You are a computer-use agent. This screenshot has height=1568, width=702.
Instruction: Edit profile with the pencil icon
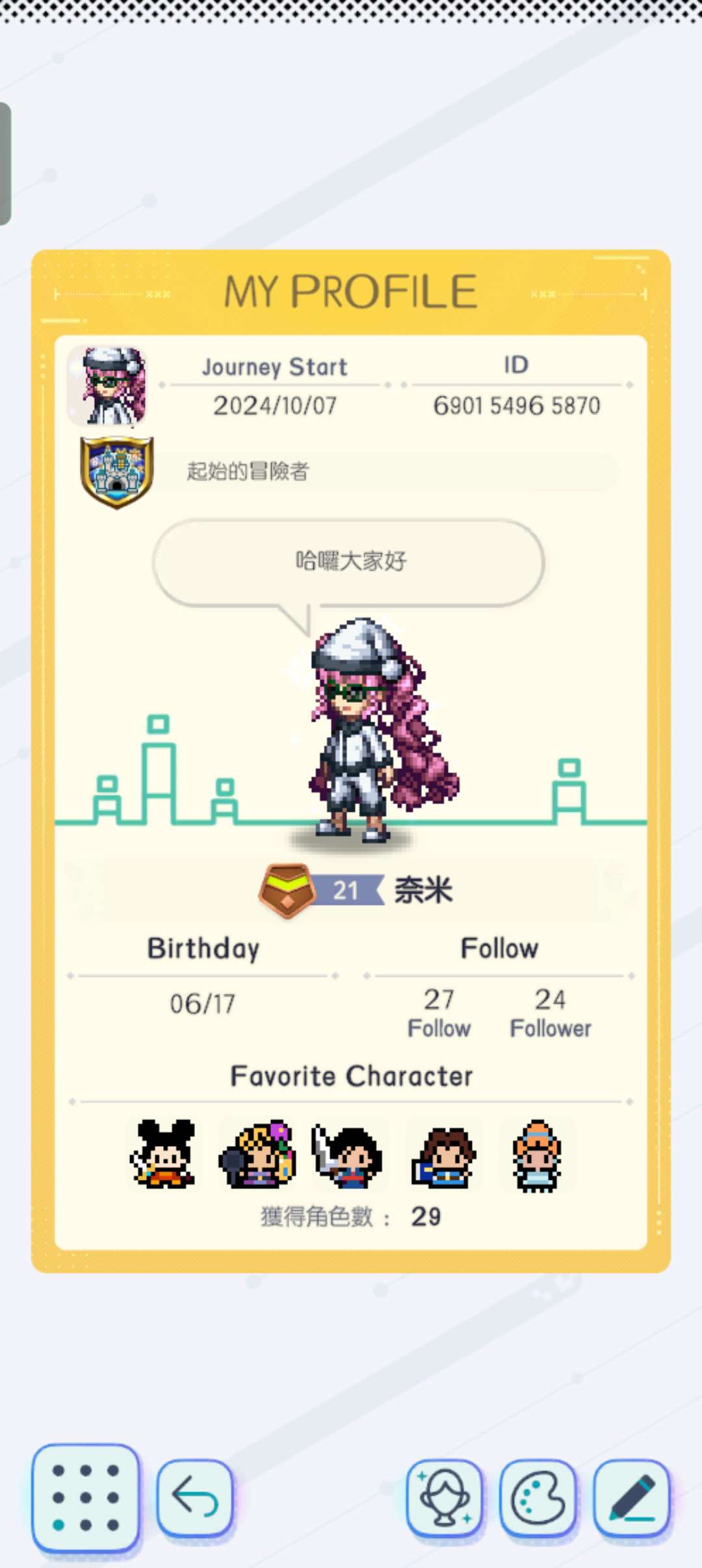[x=631, y=1497]
